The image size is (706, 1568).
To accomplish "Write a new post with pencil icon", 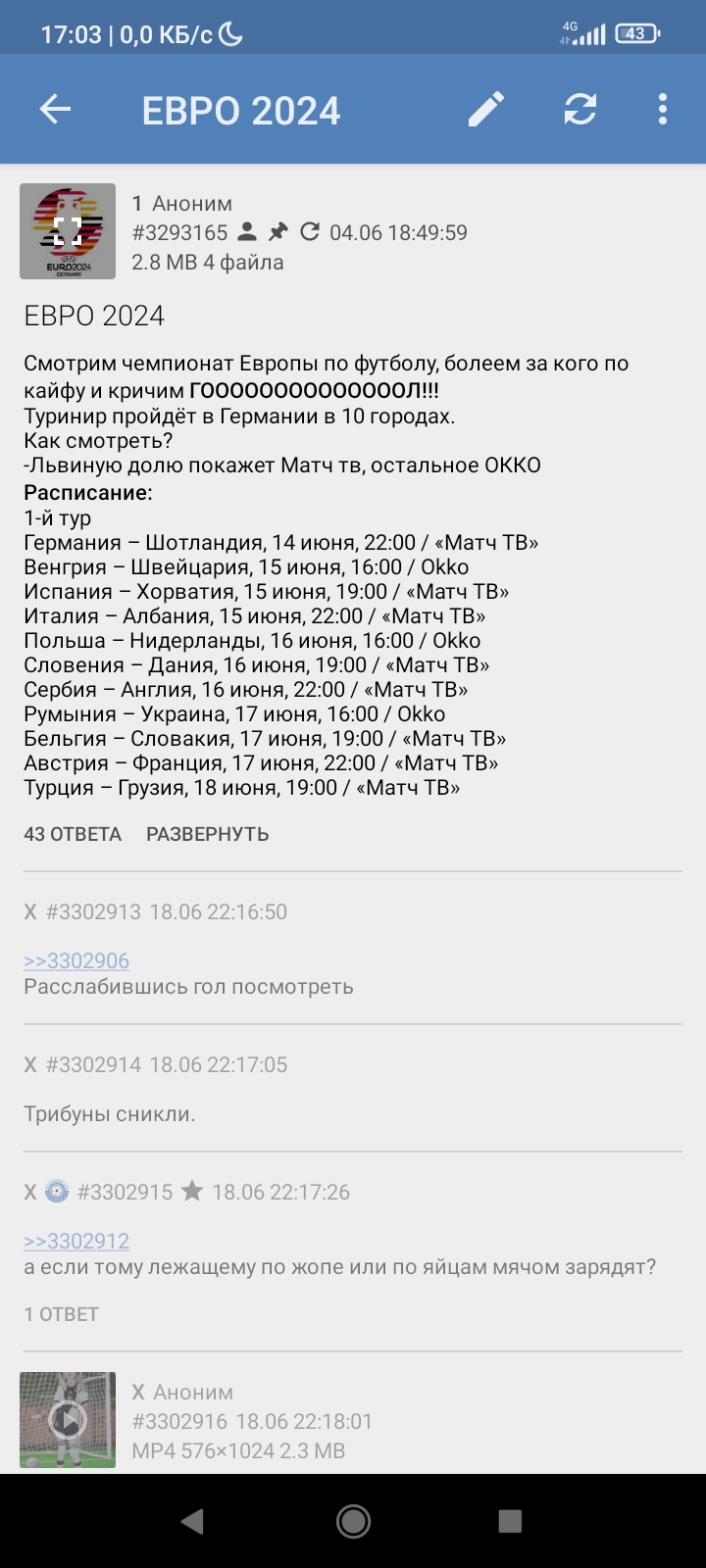I will (485, 110).
